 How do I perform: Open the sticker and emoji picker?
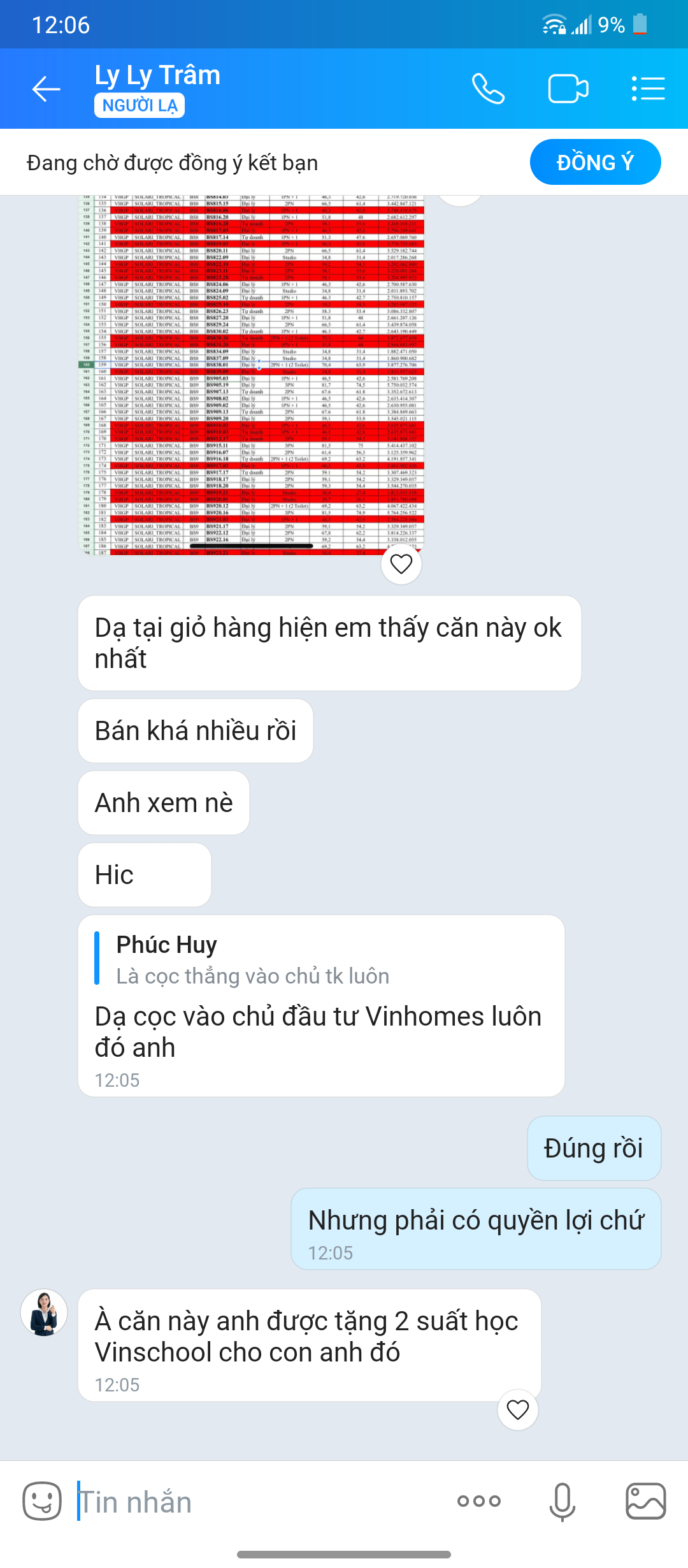42,1501
